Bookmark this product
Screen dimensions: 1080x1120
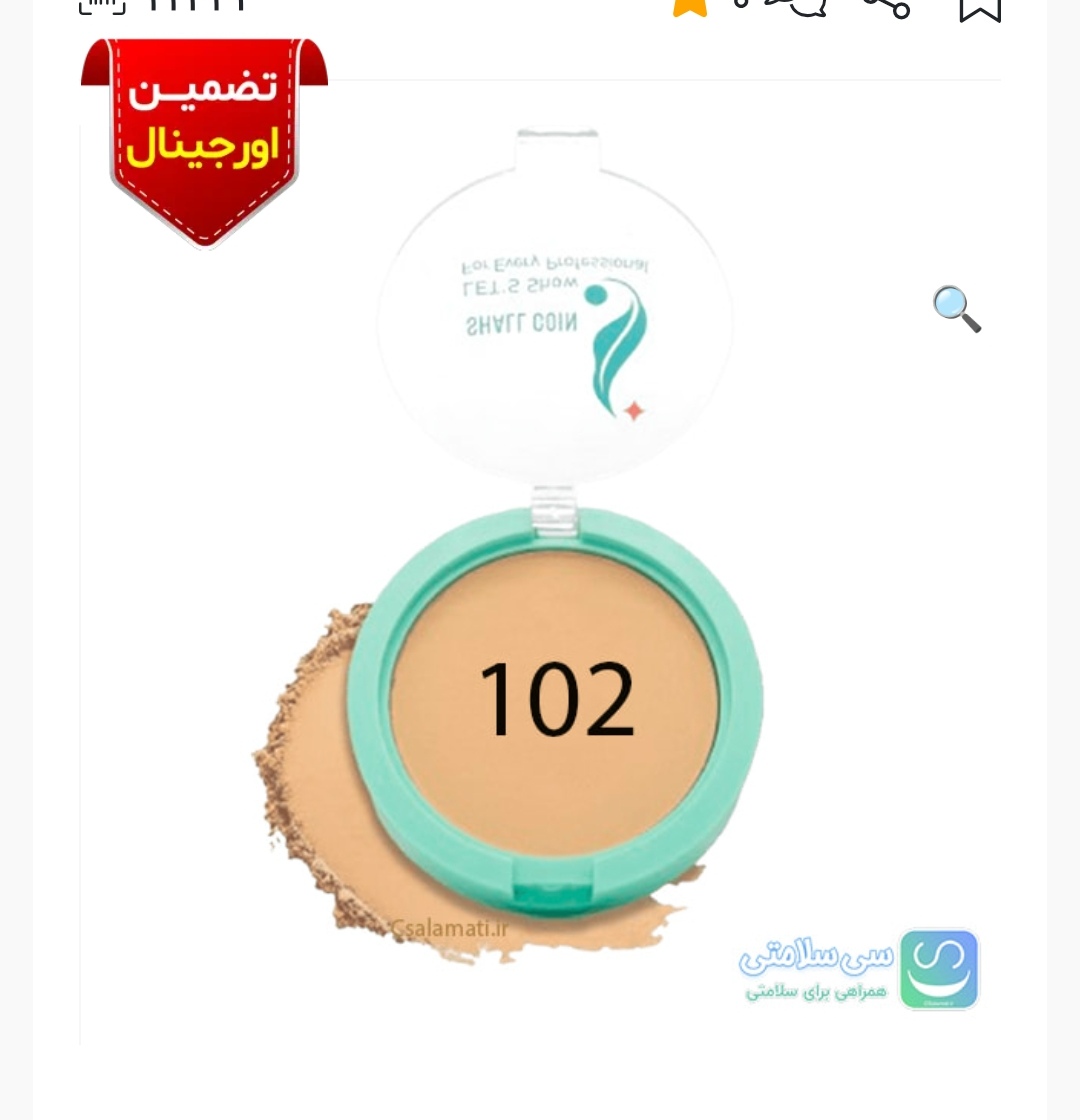tap(979, 8)
